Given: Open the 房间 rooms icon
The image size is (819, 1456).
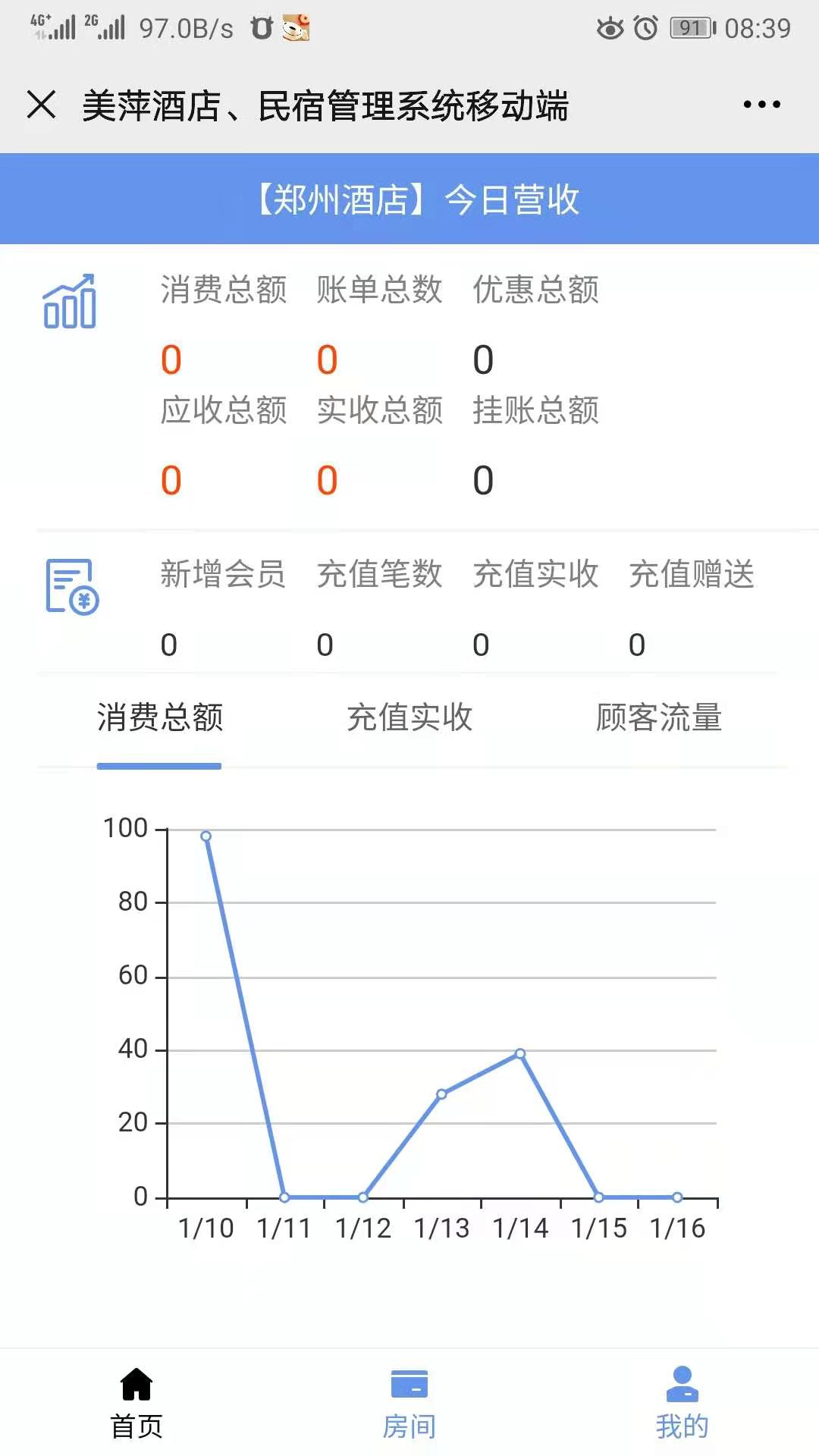Looking at the screenshot, I should point(409,1383).
